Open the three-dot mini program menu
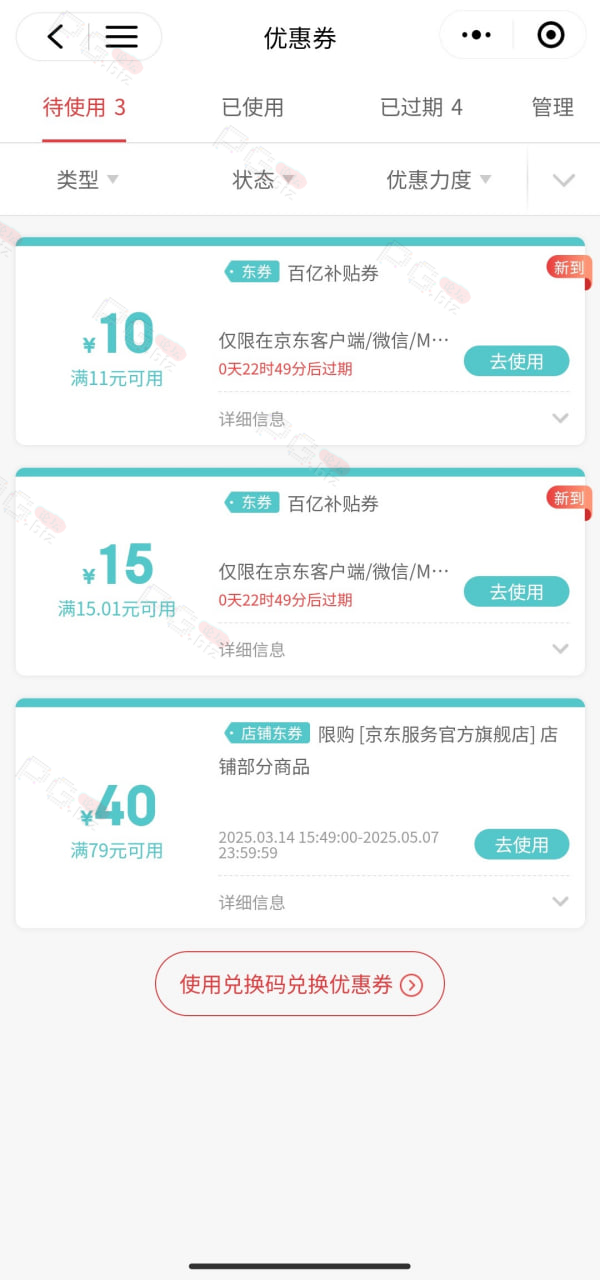The image size is (600, 1280). [477, 36]
